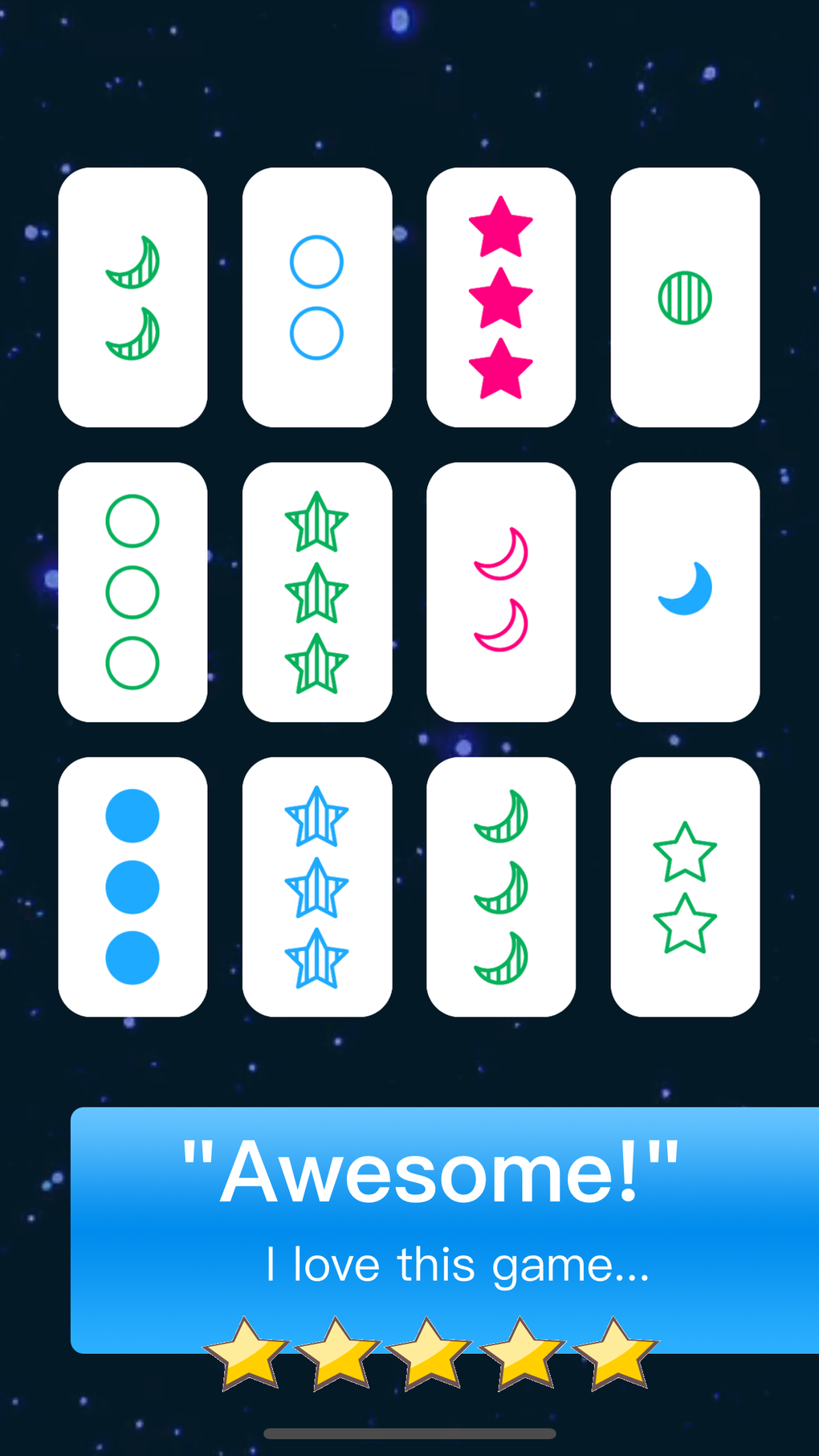Choose the single green striped circle card
819x1456 pixels.
point(684,297)
